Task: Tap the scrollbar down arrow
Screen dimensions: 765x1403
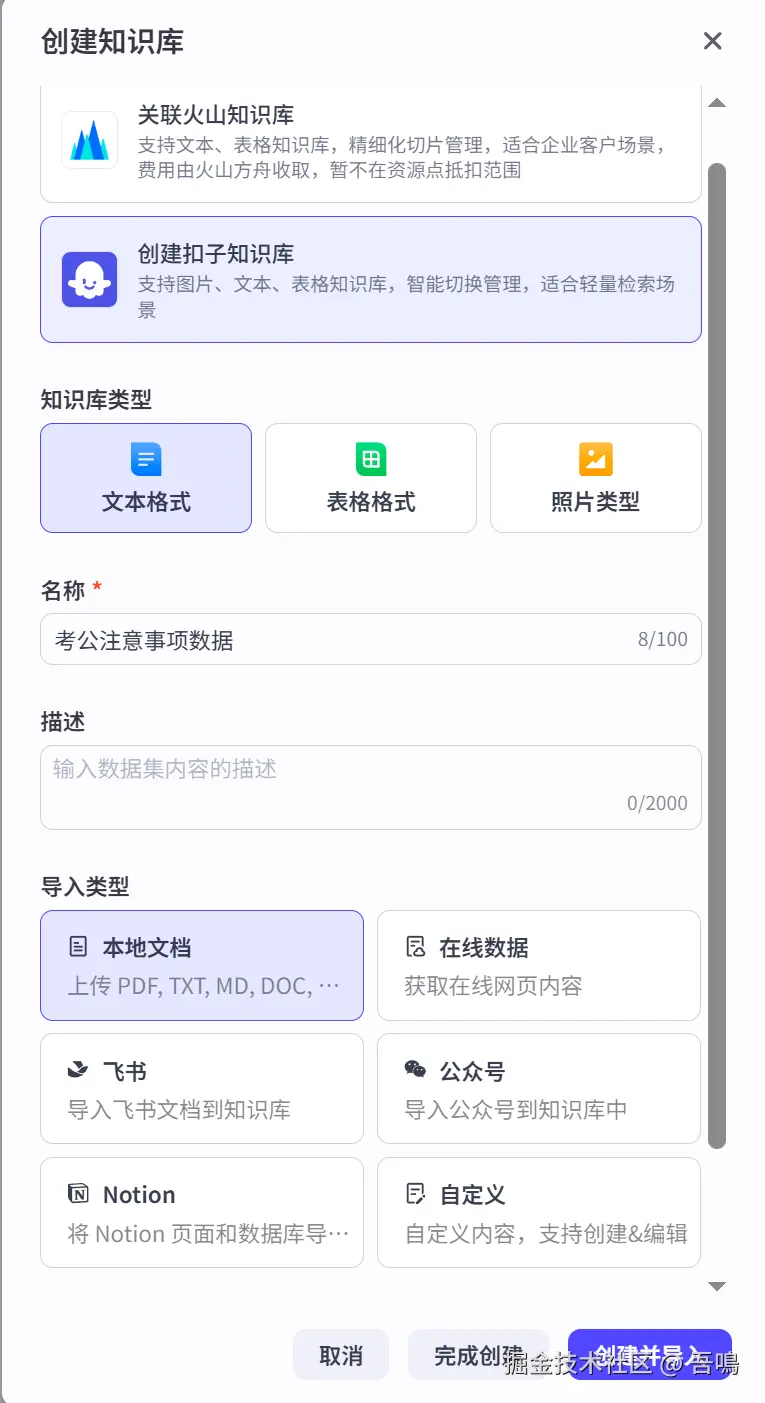Action: (716, 1287)
